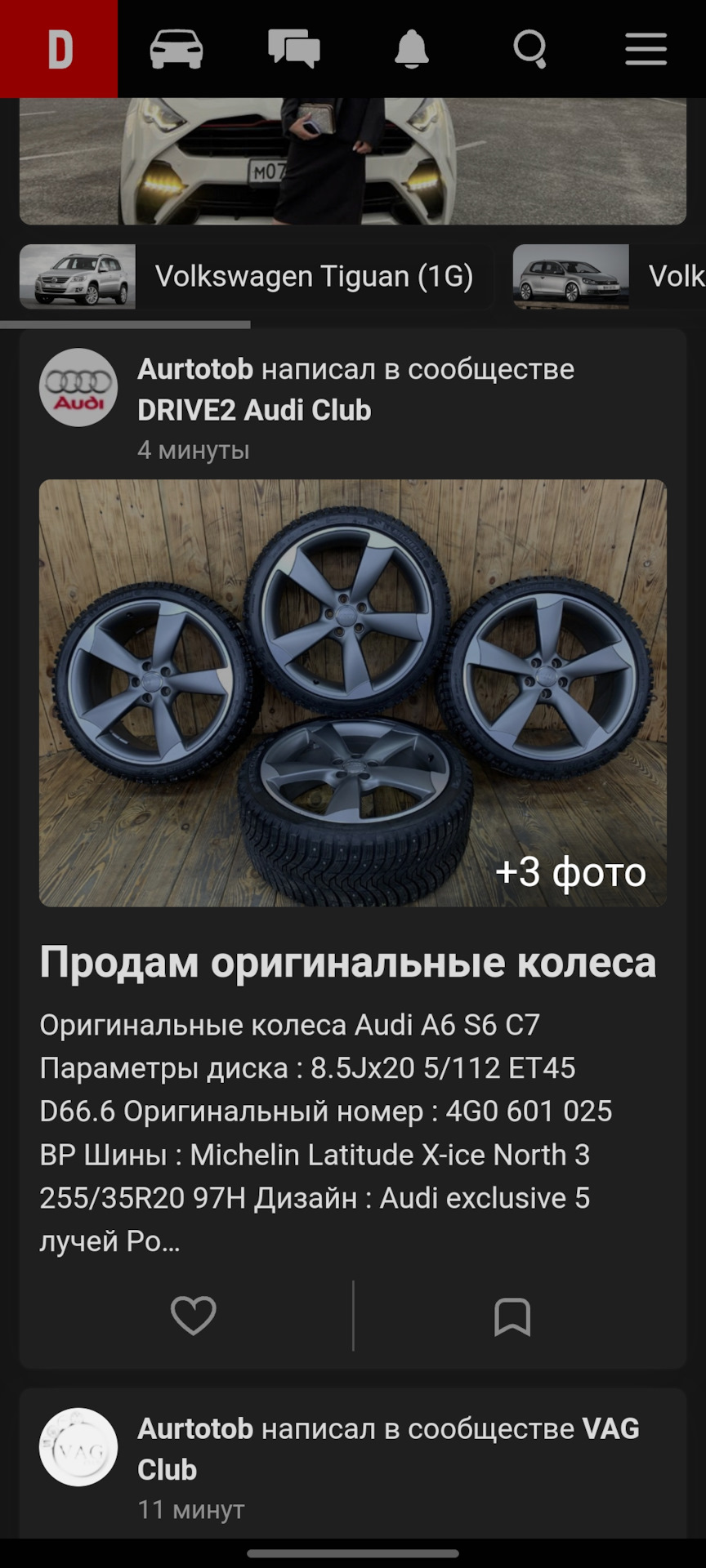The image size is (706, 1568).
Task: Open the search magnifier
Action: (529, 49)
